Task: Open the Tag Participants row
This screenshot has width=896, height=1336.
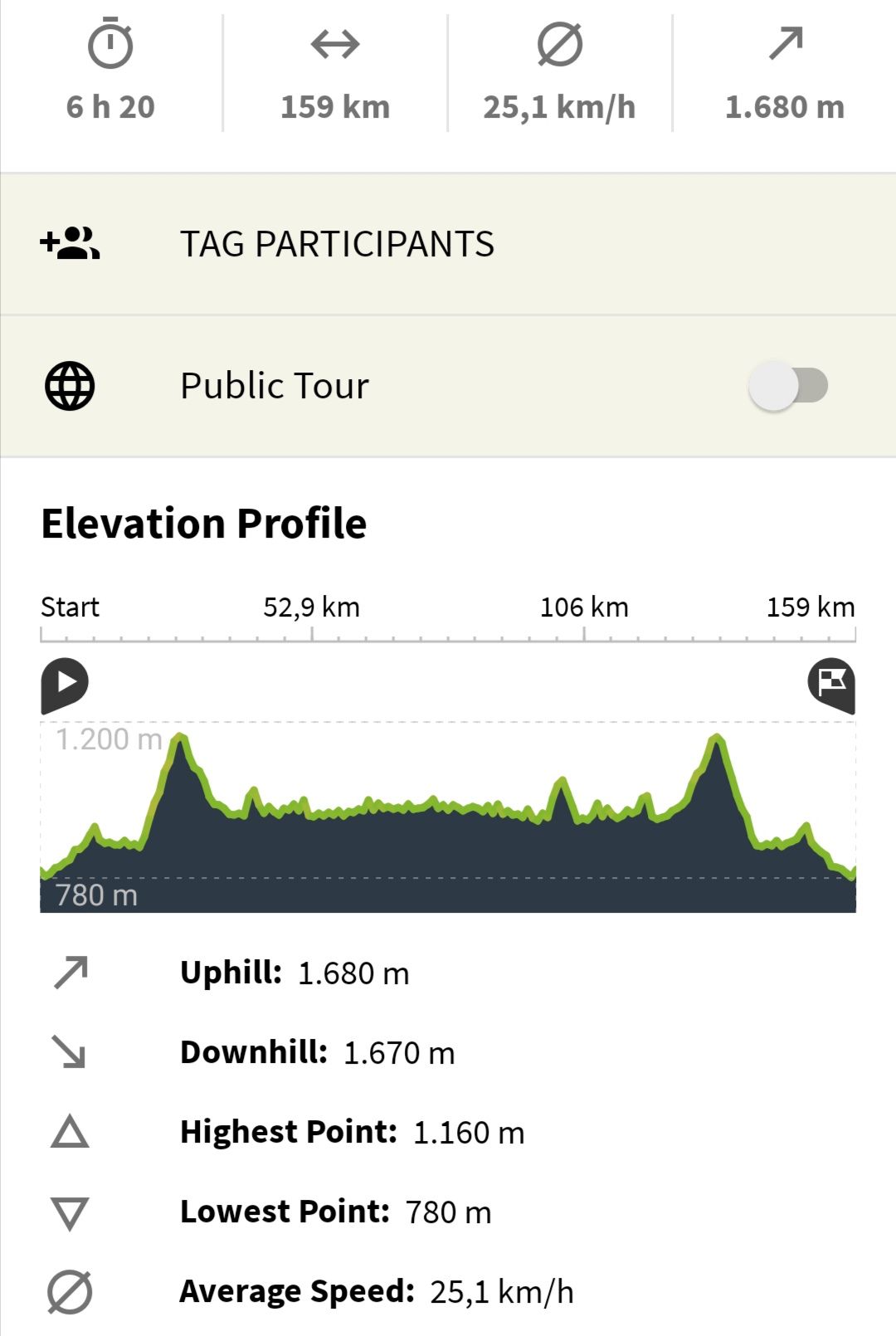Action: (337, 244)
